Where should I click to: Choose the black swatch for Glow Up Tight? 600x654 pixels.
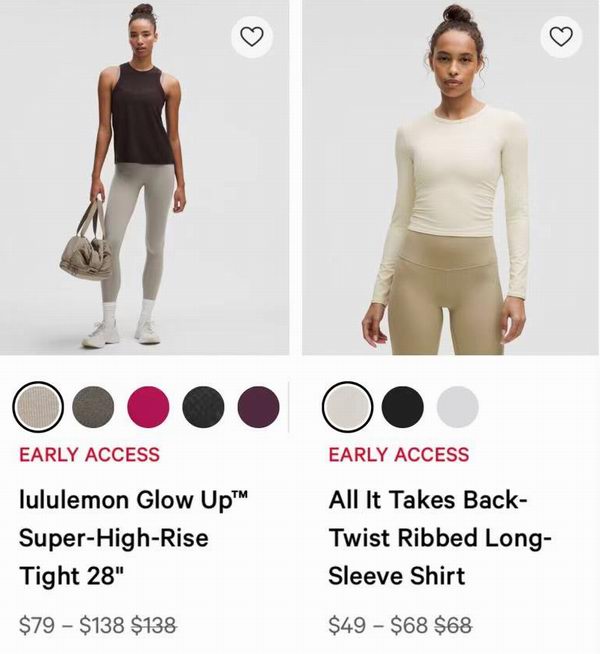[204, 407]
